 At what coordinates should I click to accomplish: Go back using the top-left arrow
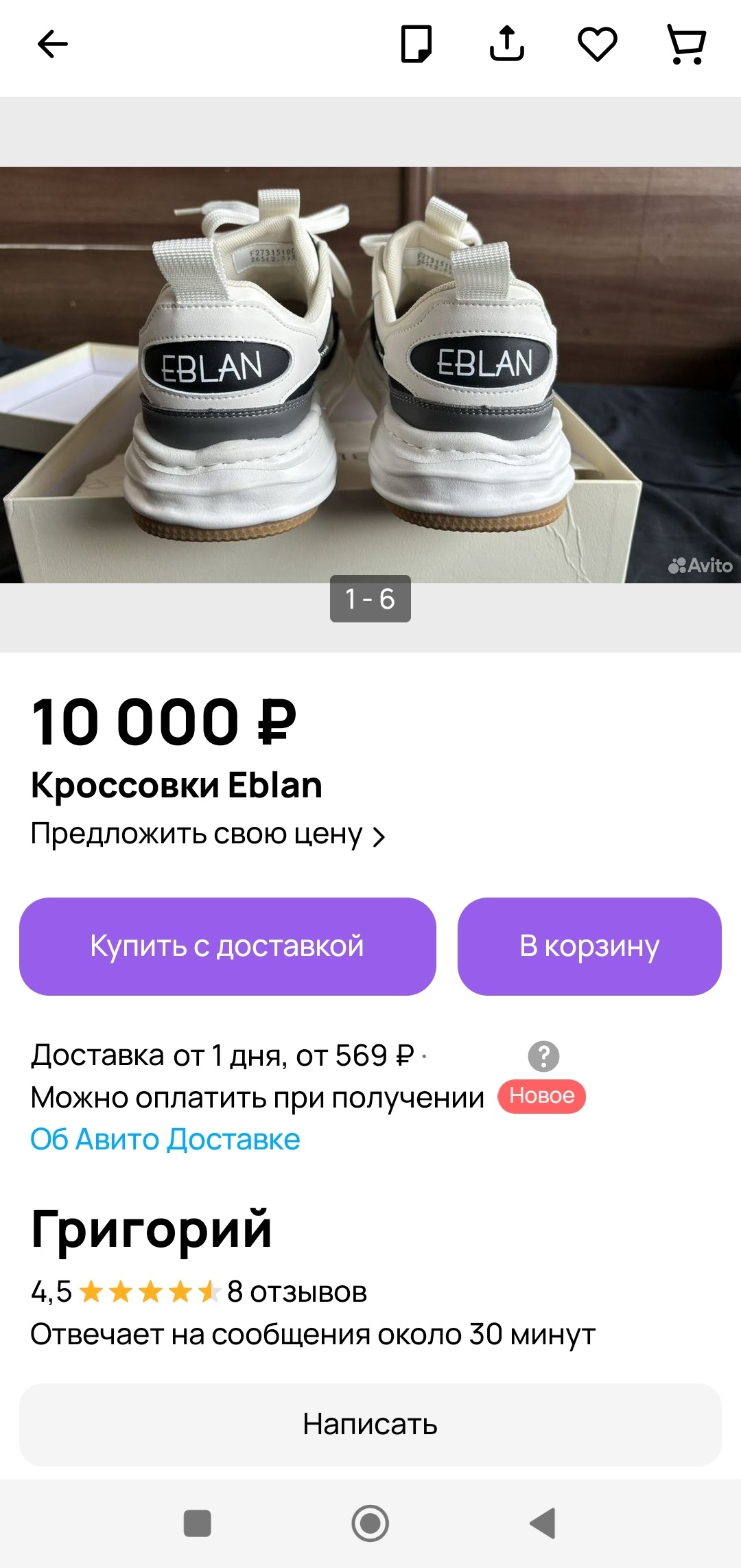52,45
